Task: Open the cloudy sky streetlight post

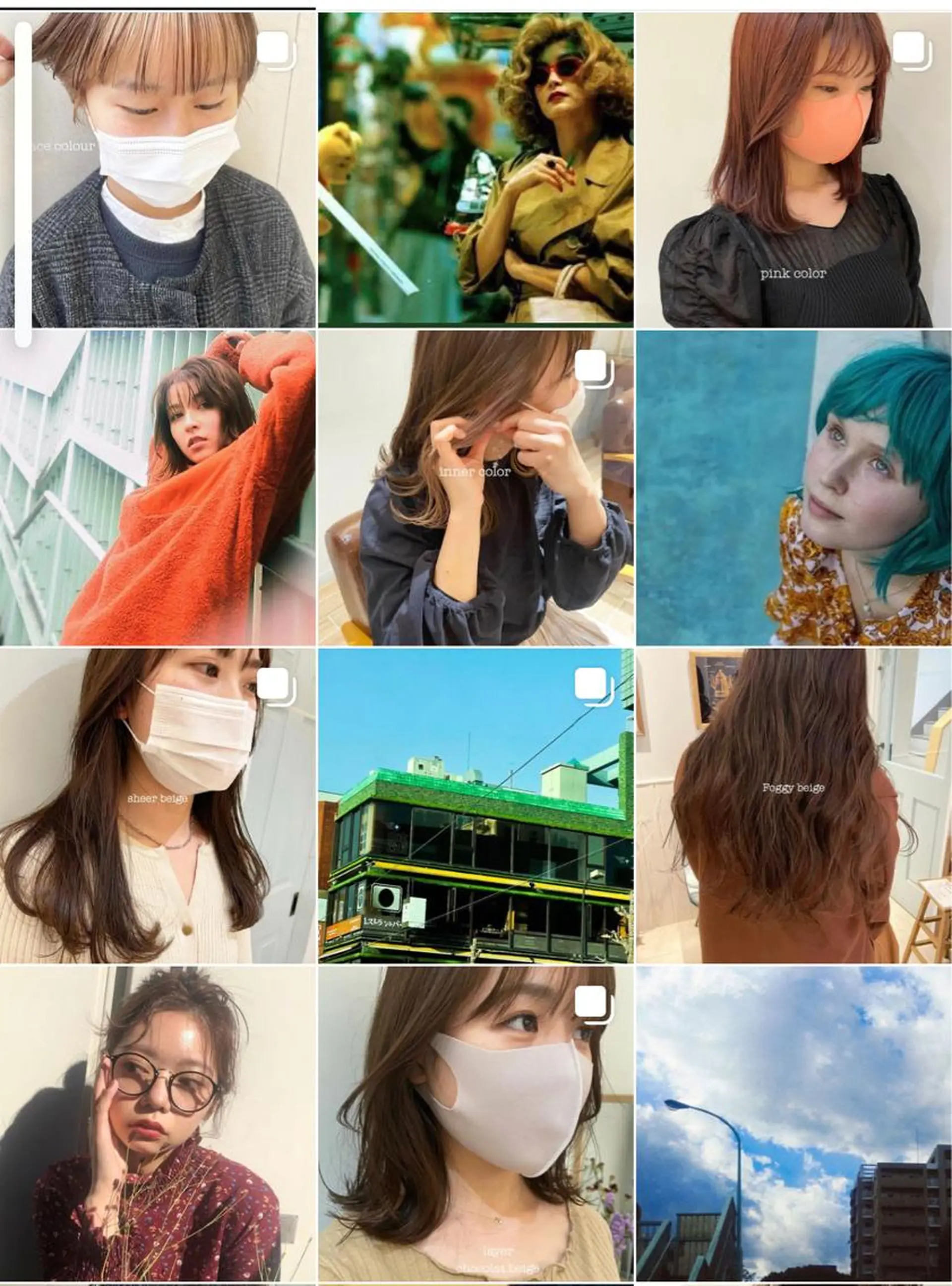Action: (x=793, y=1124)
